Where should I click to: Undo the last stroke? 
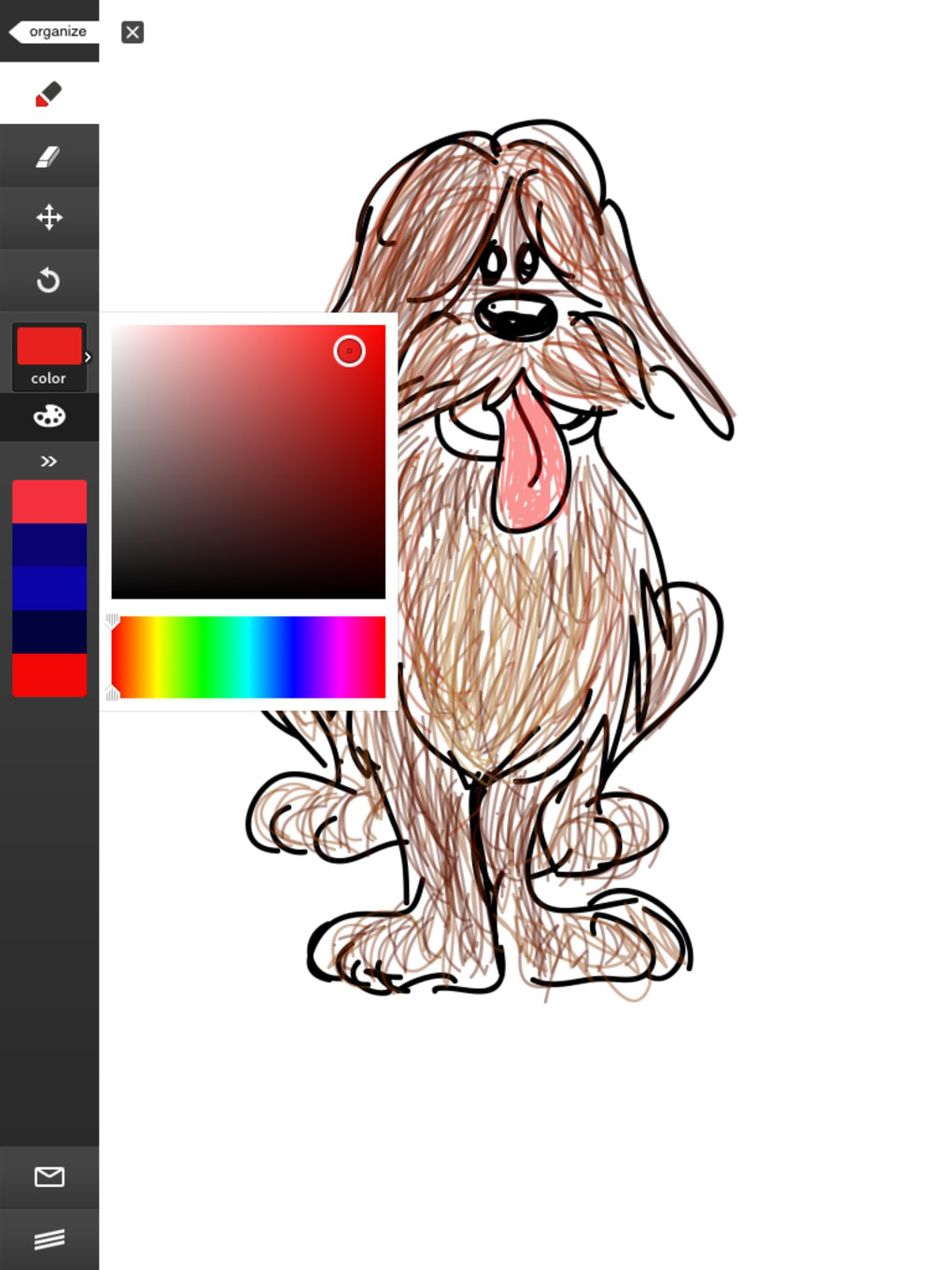tap(49, 280)
